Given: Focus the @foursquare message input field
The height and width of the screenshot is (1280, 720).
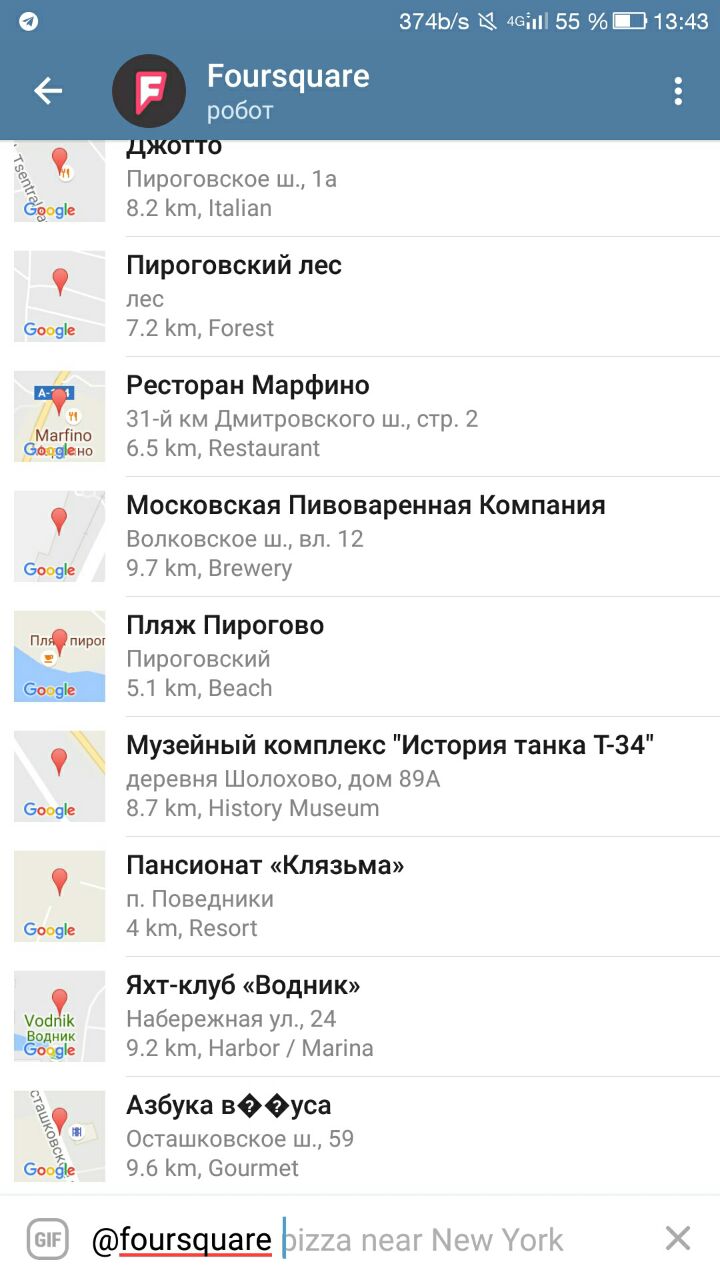Looking at the screenshot, I should 370,1240.
